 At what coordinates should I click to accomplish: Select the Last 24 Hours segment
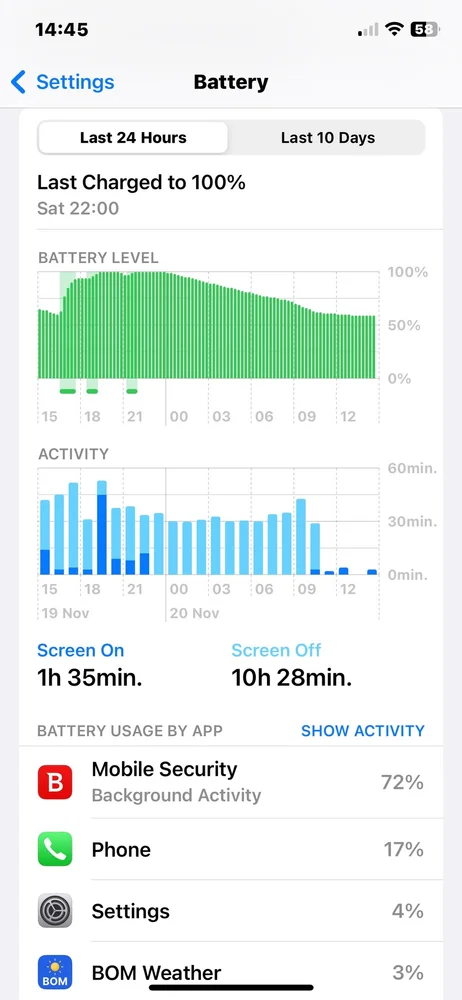[133, 138]
